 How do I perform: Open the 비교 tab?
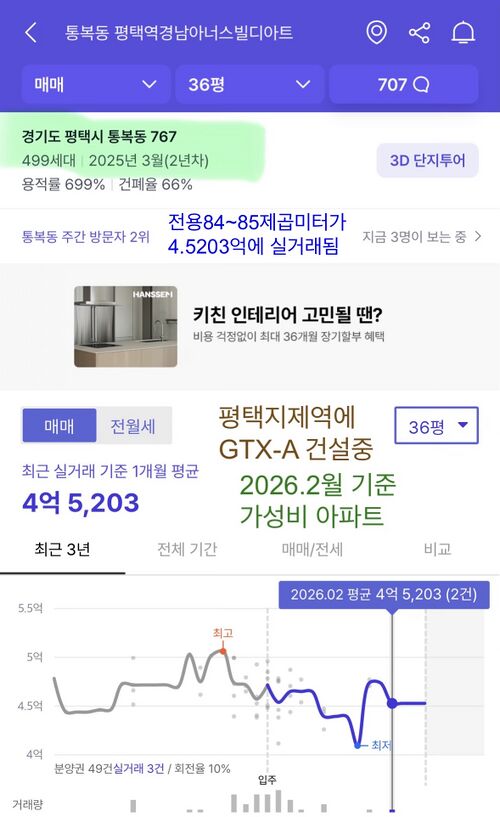pos(438,550)
